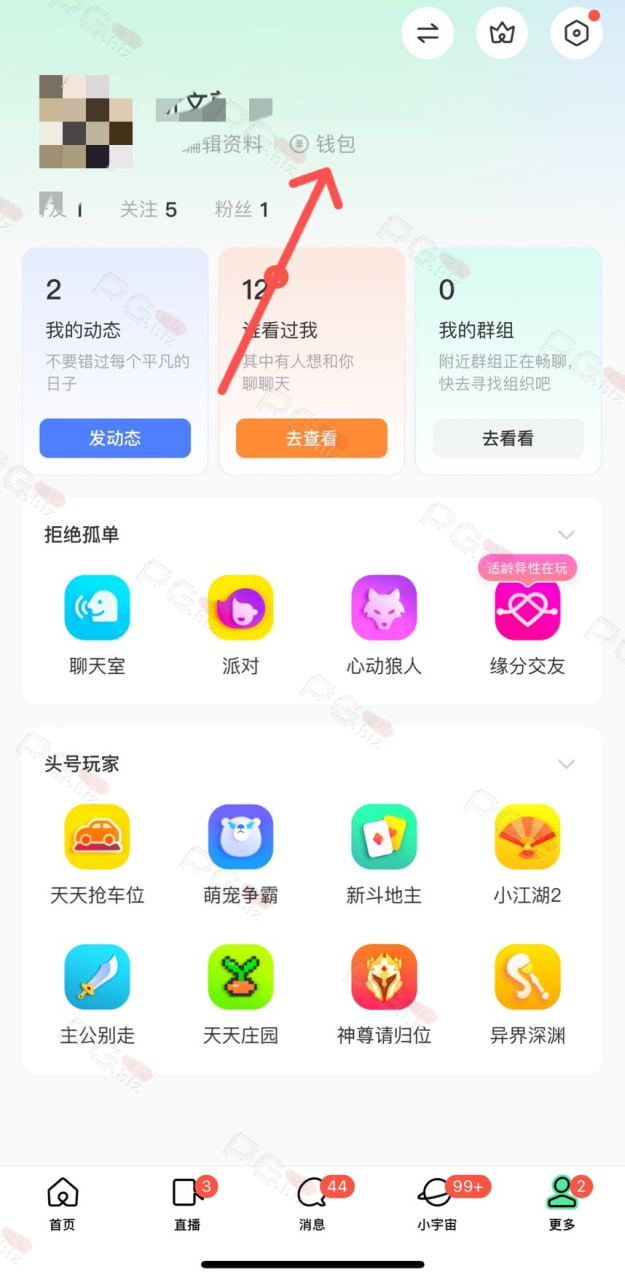Switch to 直播 tab
The width and height of the screenshot is (625, 1280).
(x=187, y=1204)
